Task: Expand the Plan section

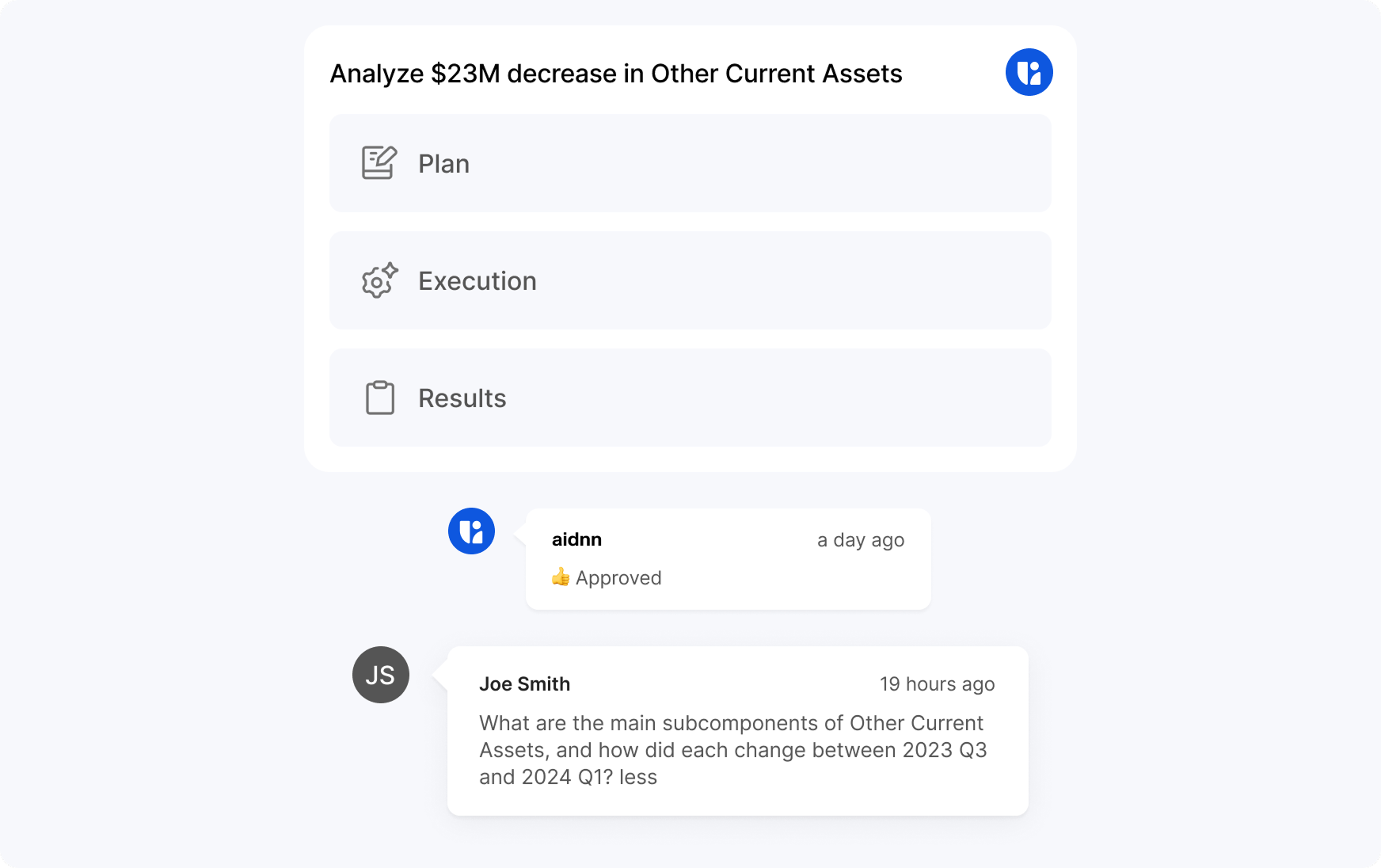Action: pos(689,163)
